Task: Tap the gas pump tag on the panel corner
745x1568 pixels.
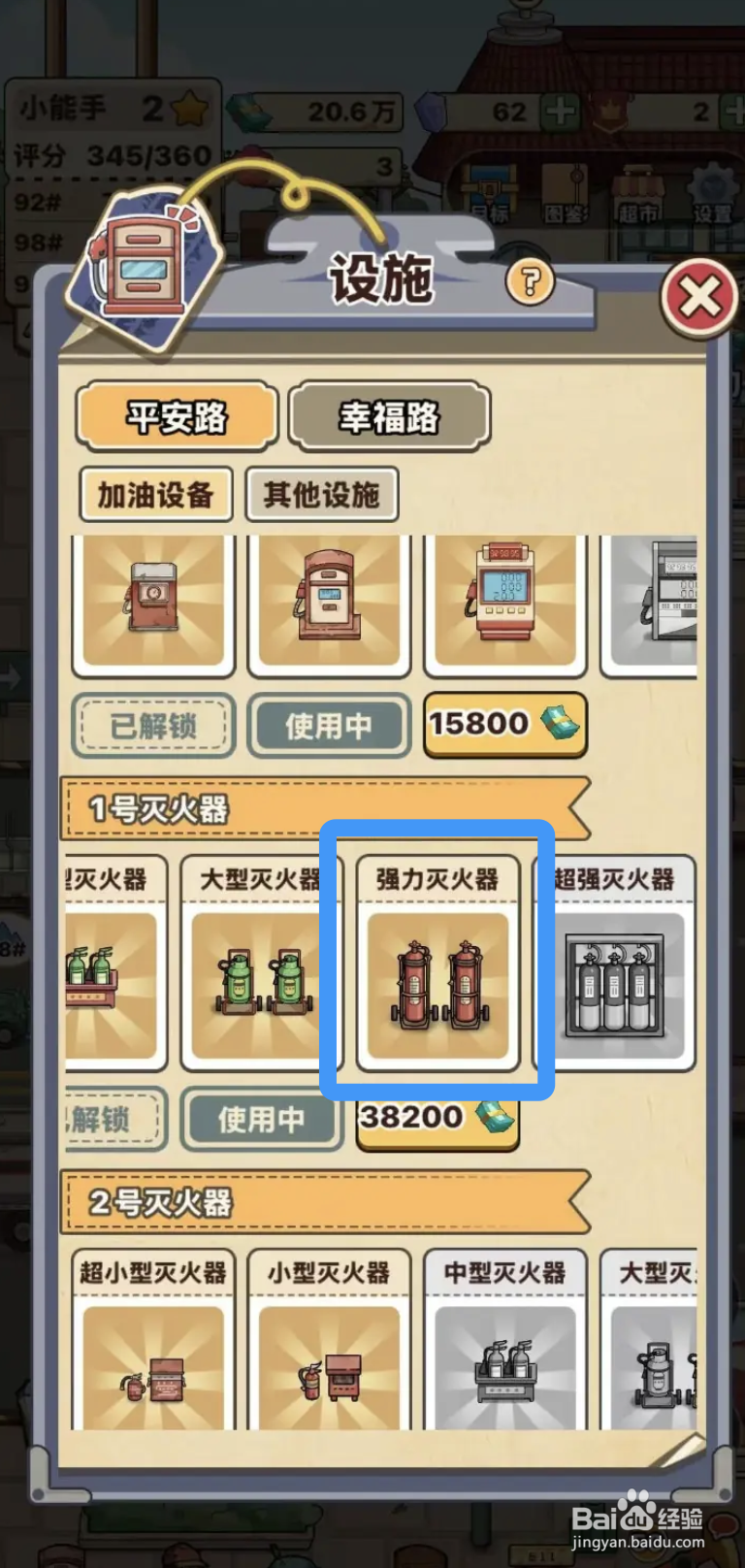Action: (146, 272)
